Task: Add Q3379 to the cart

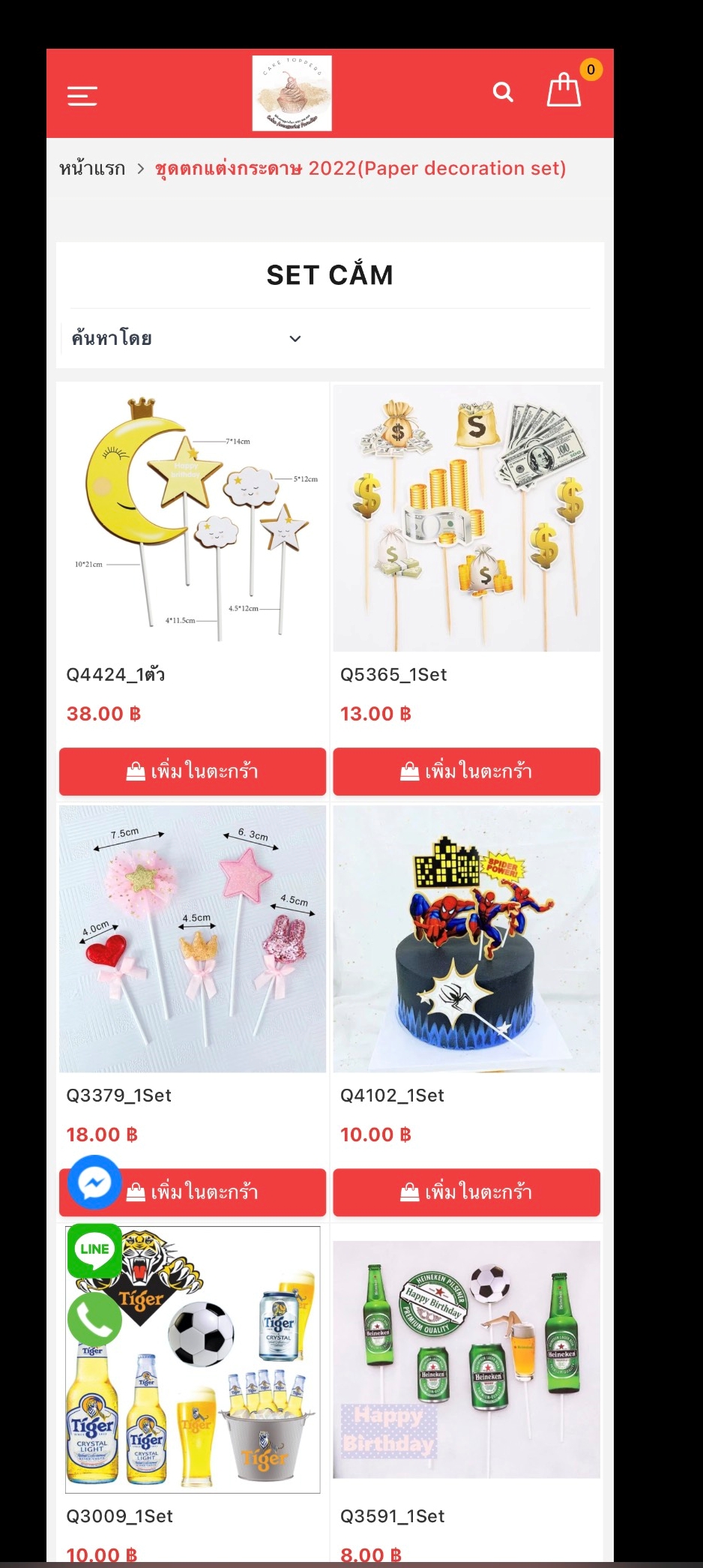Action: pyautogui.click(x=217, y=1192)
